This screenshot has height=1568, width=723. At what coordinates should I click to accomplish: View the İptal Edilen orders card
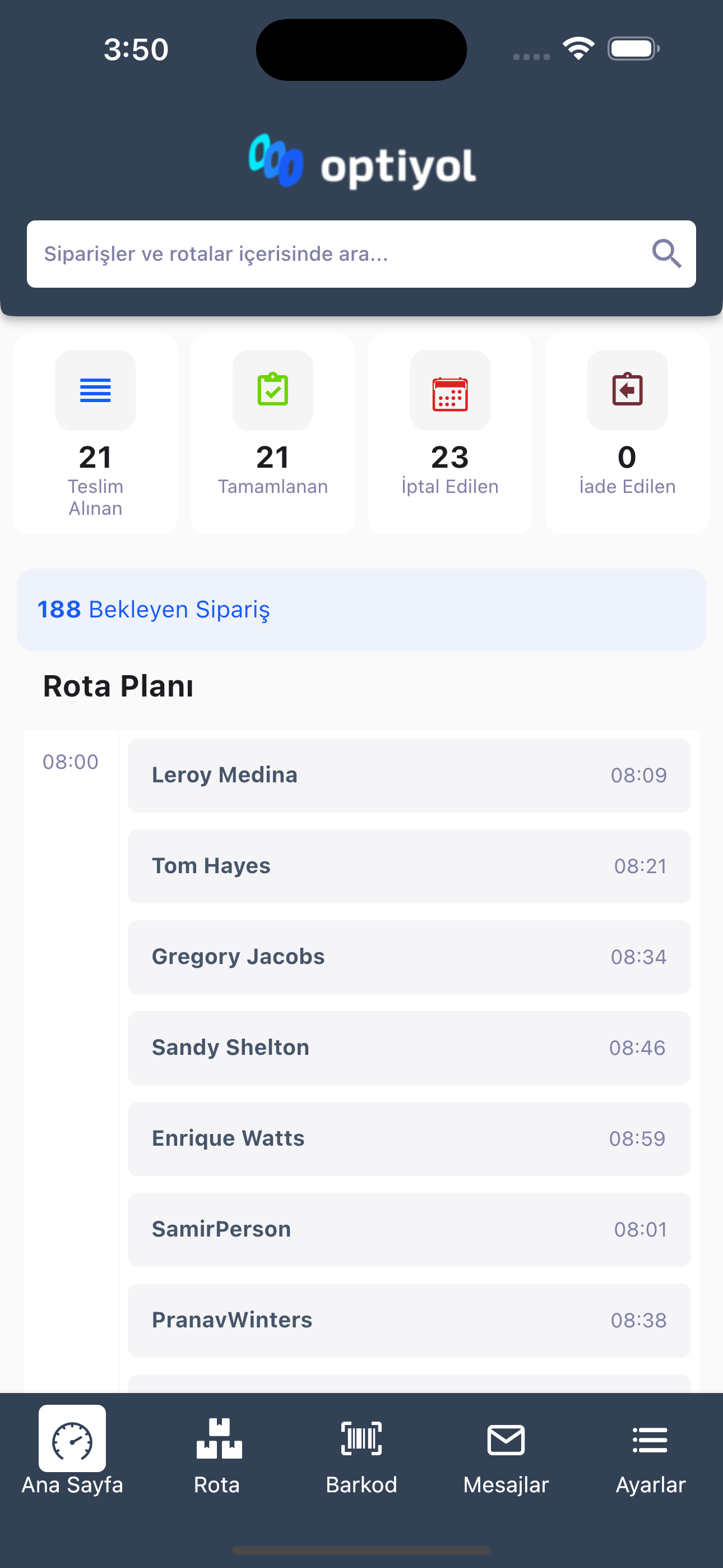(x=451, y=433)
